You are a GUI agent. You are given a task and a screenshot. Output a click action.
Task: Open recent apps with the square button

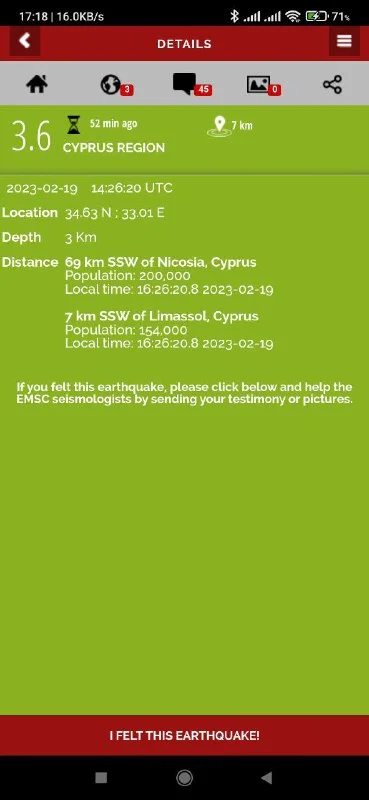click(x=101, y=778)
